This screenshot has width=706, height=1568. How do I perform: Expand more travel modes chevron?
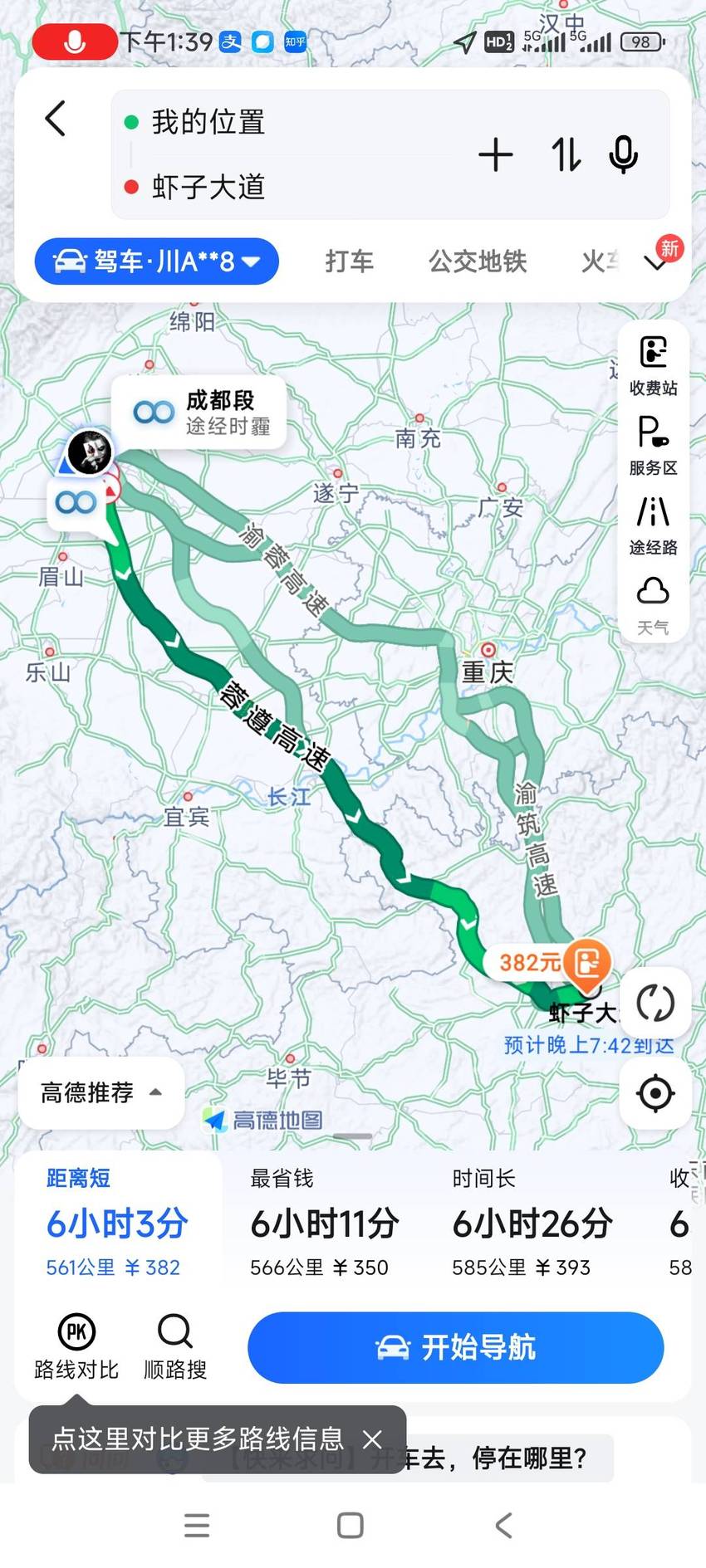point(656,263)
